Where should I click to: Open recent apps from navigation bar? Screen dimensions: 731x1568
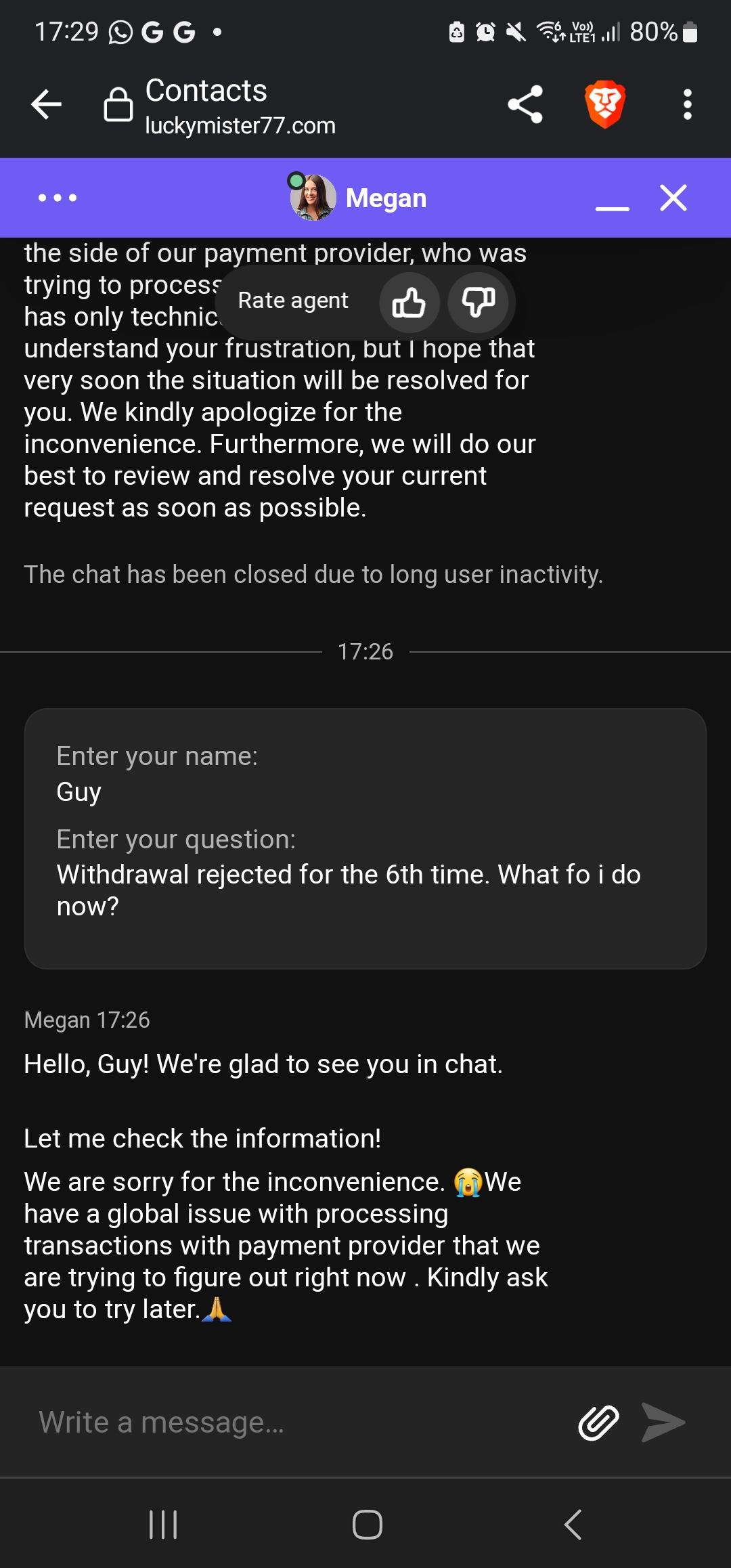click(x=163, y=1525)
